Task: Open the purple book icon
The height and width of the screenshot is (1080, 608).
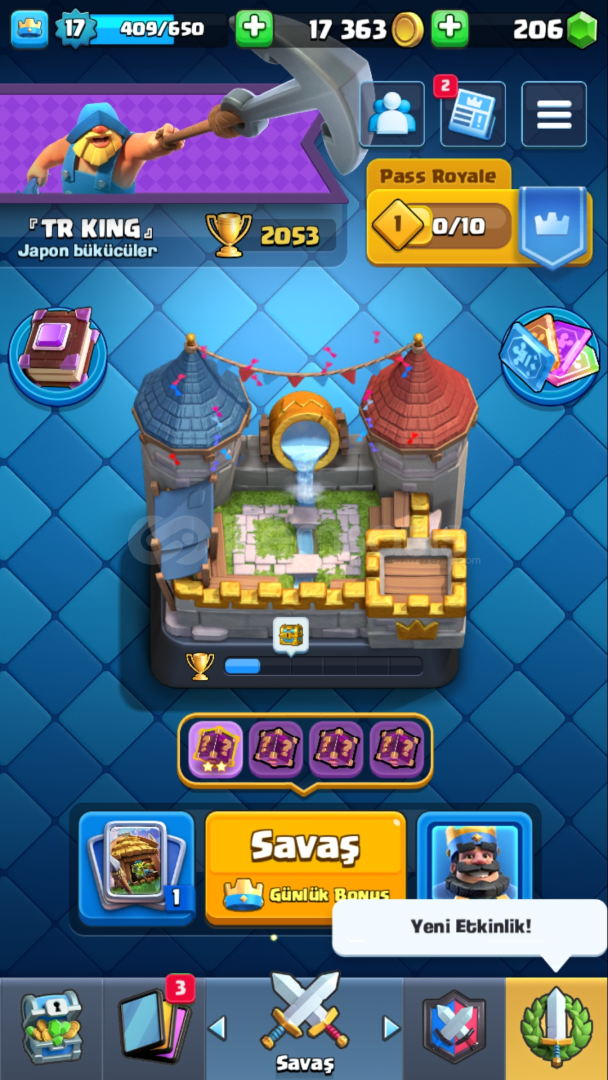Action: (x=58, y=357)
